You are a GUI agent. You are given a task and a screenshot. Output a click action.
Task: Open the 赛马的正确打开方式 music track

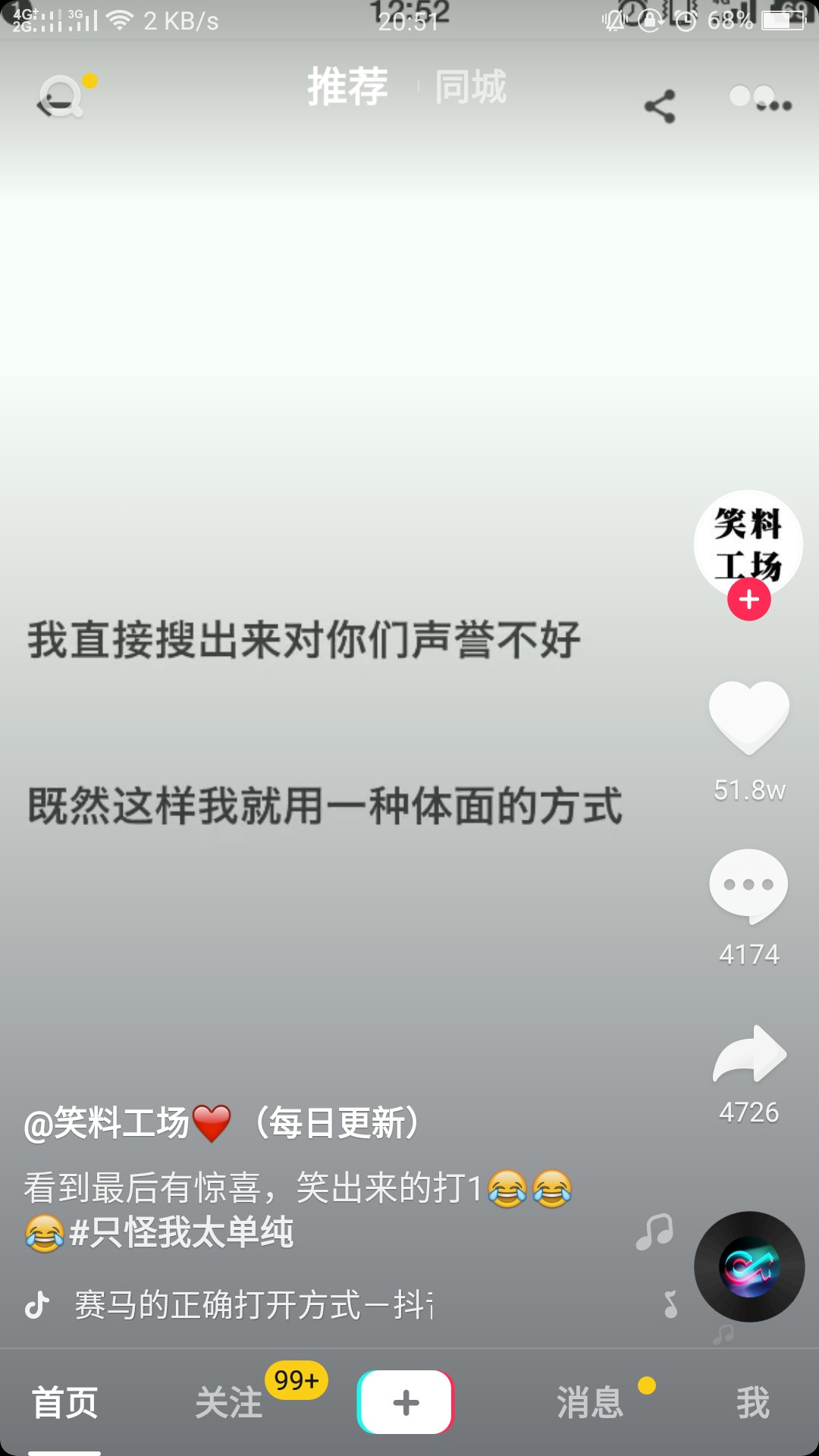click(x=253, y=1305)
